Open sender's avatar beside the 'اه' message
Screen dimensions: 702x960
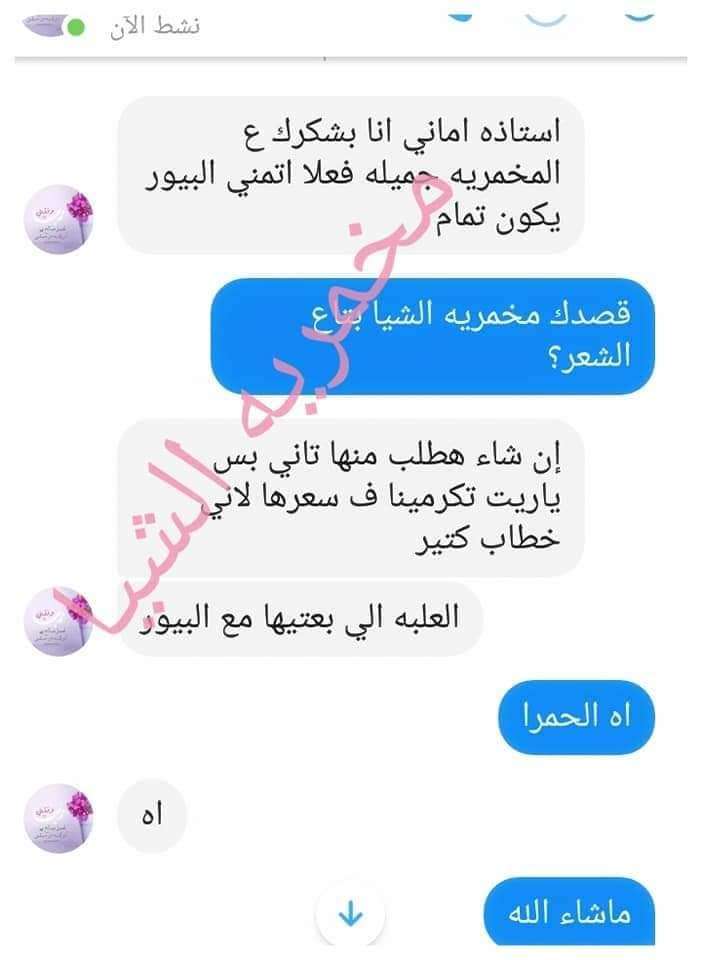[x=59, y=818]
